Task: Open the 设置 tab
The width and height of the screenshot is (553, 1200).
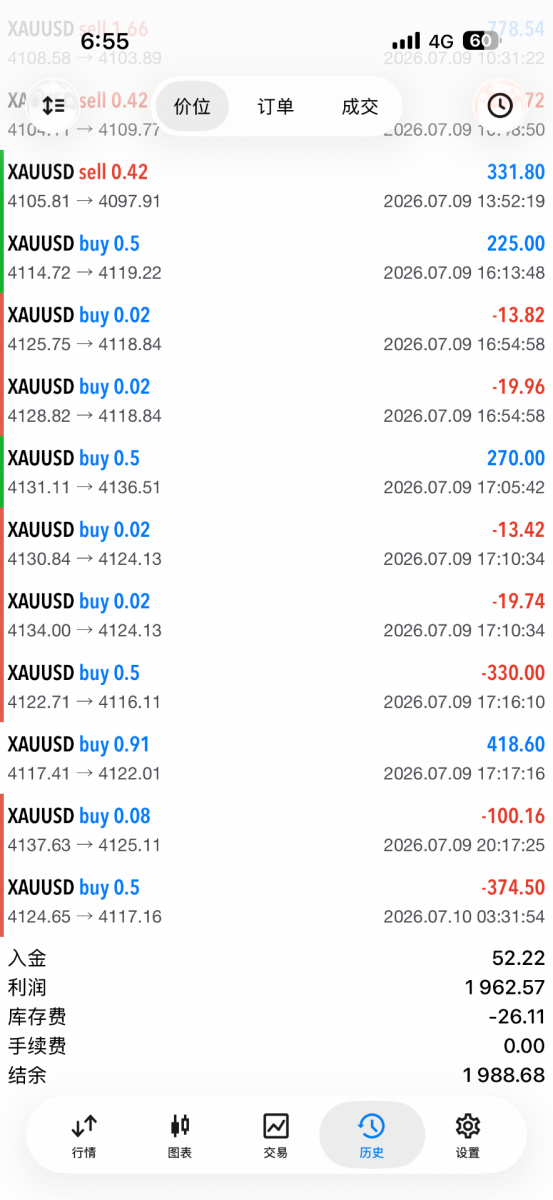Action: pyautogui.click(x=467, y=1137)
